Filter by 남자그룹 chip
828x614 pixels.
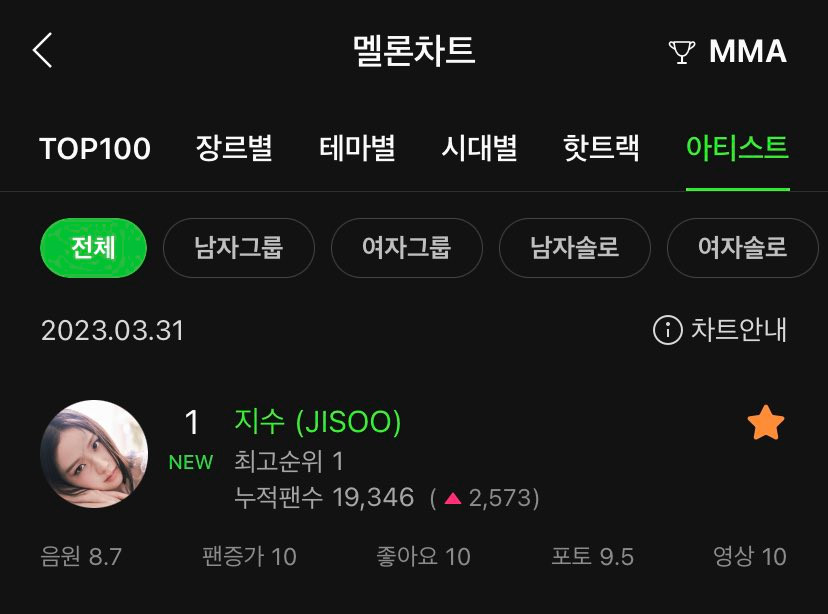coord(238,247)
